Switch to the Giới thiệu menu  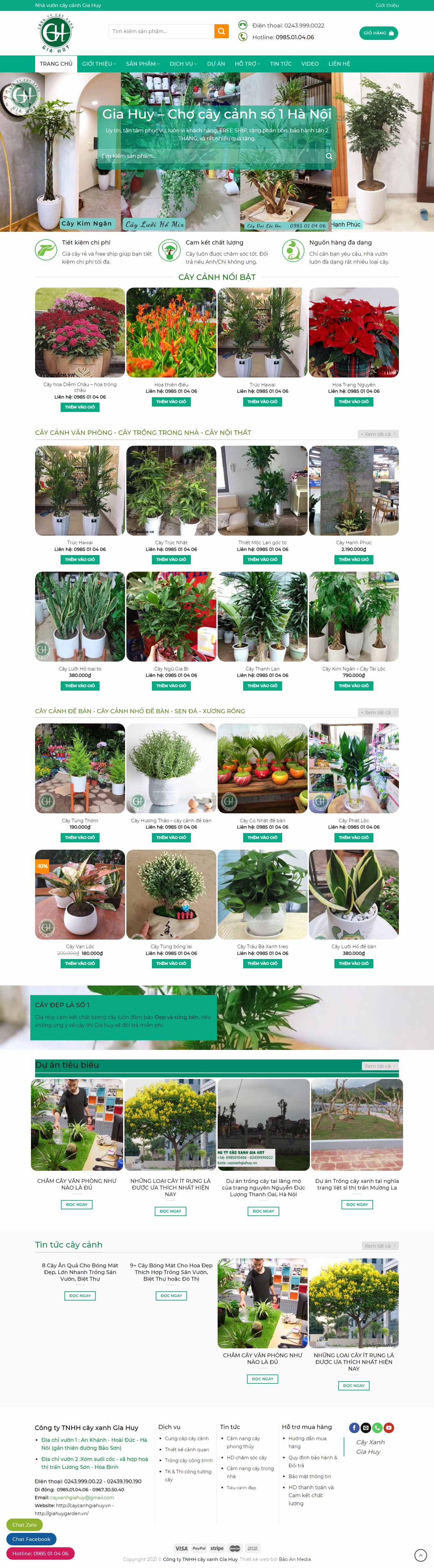pos(99,64)
